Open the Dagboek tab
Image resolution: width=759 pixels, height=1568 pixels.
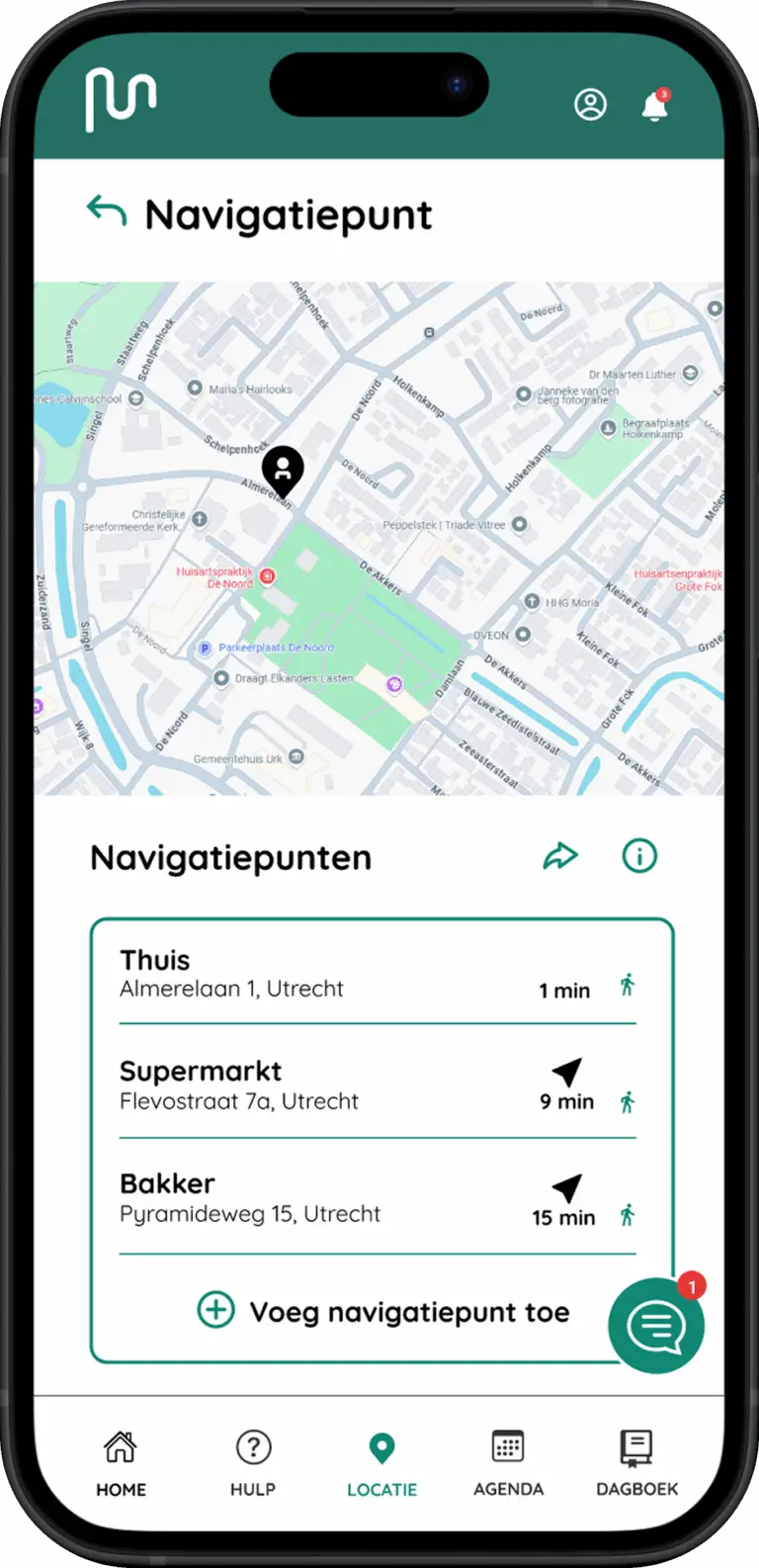click(636, 1463)
